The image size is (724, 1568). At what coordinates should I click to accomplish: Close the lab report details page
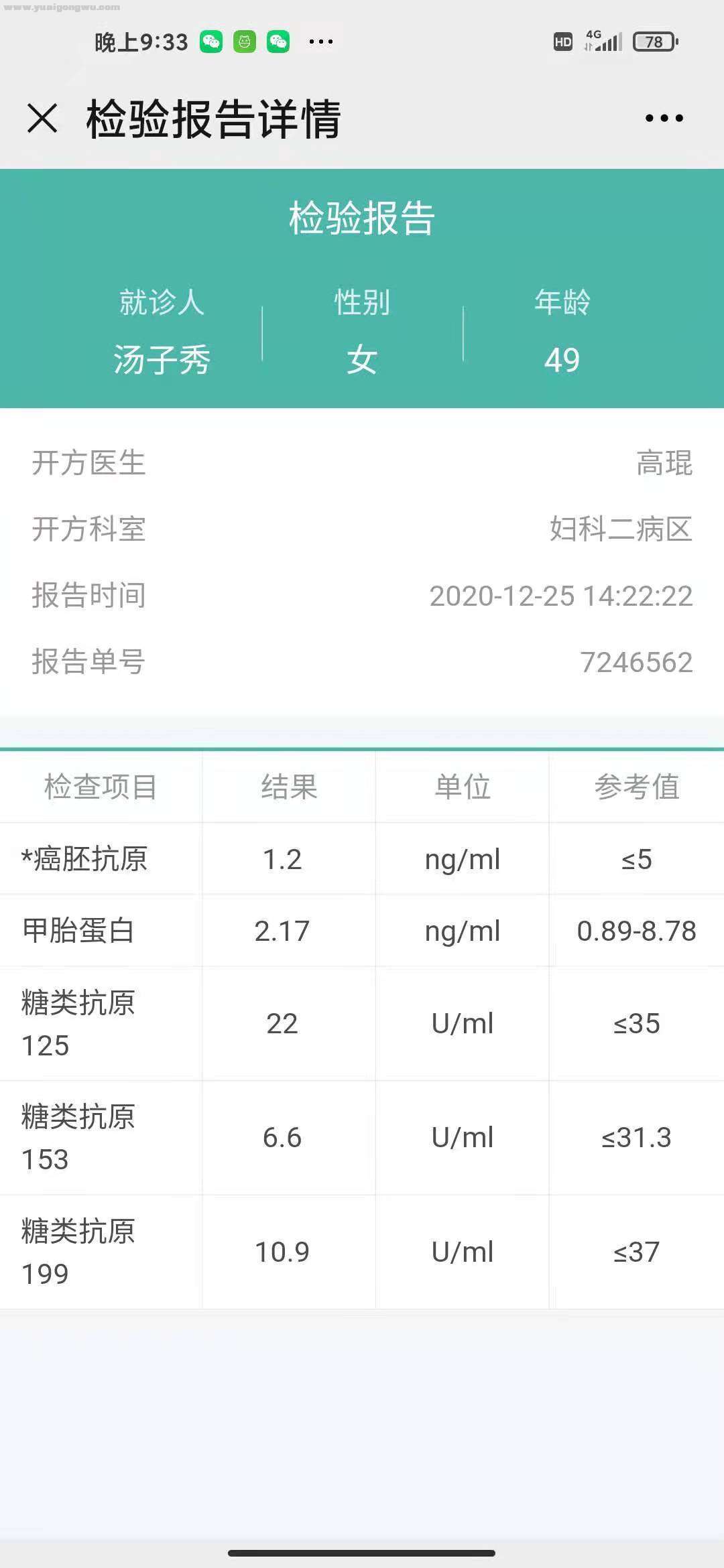click(x=42, y=119)
